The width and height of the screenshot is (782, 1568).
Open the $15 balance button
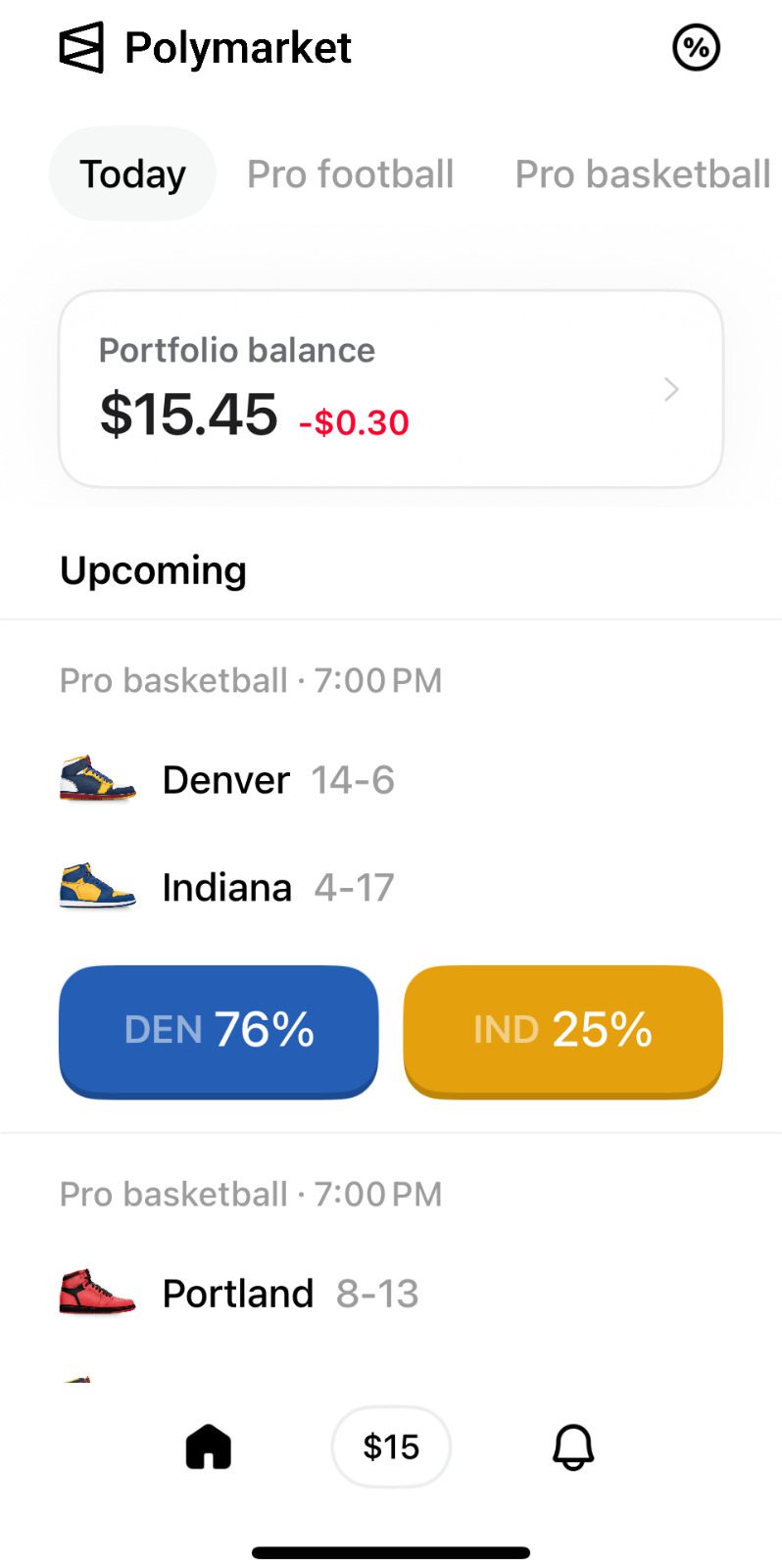[x=391, y=1446]
